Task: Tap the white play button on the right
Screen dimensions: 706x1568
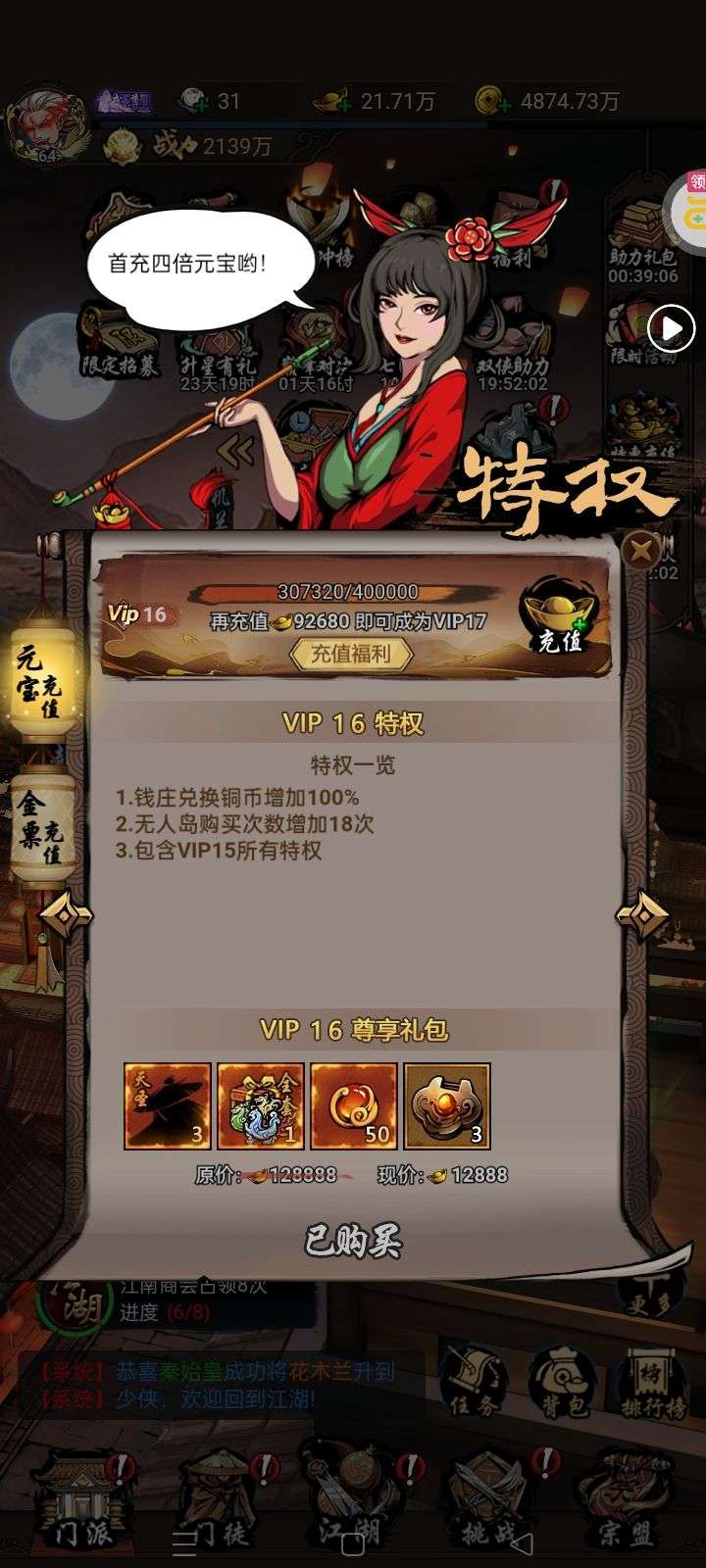Action: coord(672,329)
